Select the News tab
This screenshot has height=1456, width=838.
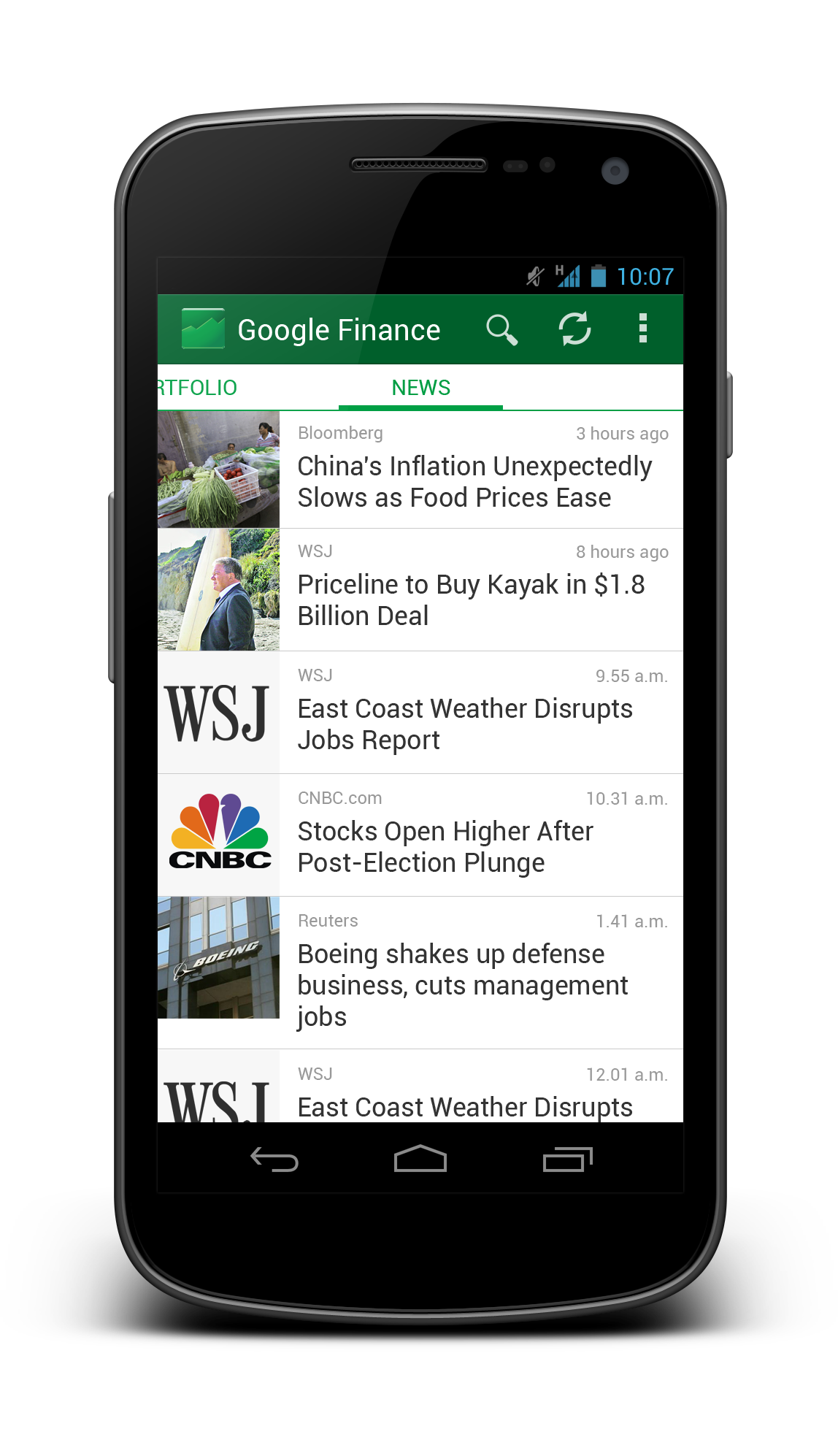pos(420,388)
